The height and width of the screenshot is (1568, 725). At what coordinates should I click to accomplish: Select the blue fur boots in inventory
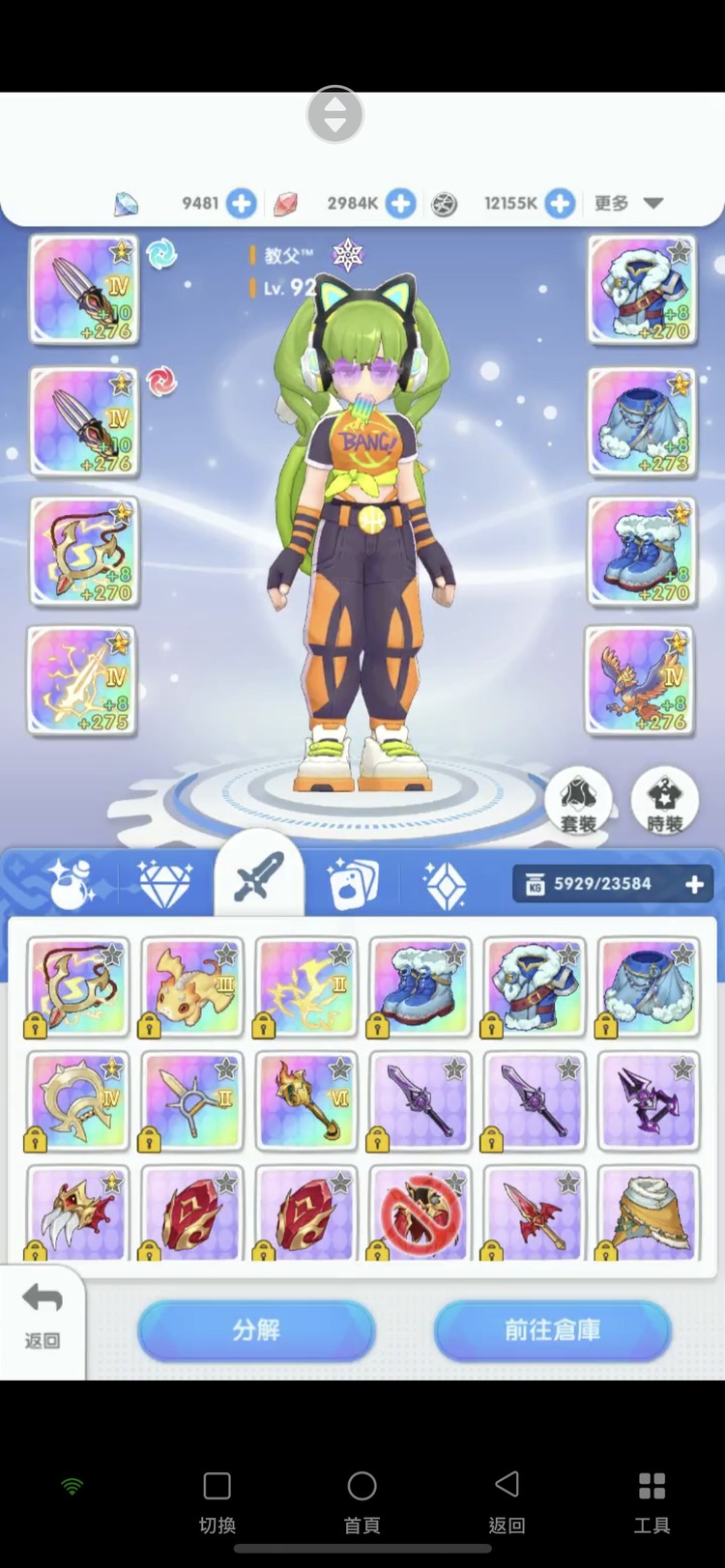pyautogui.click(x=420, y=986)
